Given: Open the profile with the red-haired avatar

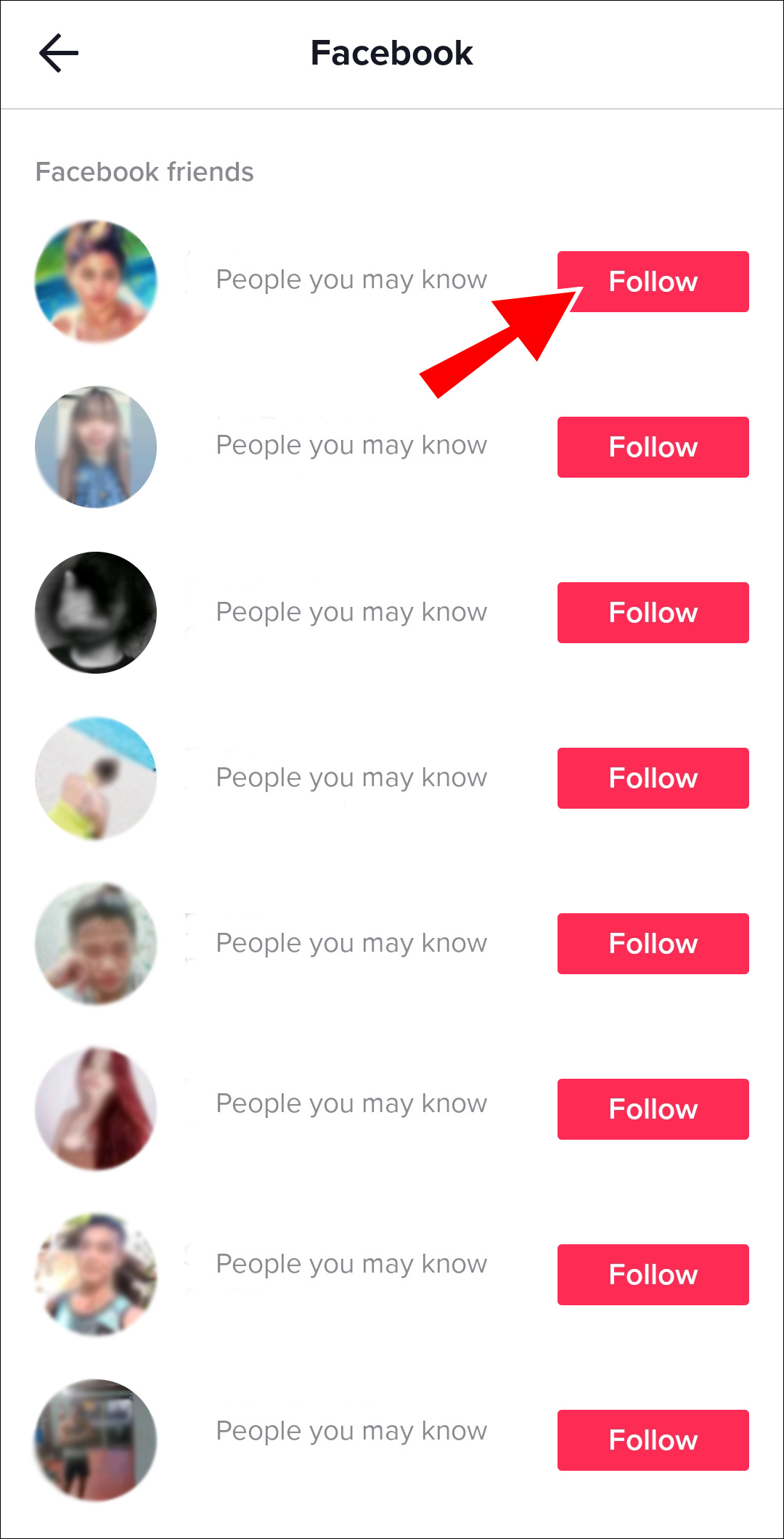Looking at the screenshot, I should coord(96,1109).
